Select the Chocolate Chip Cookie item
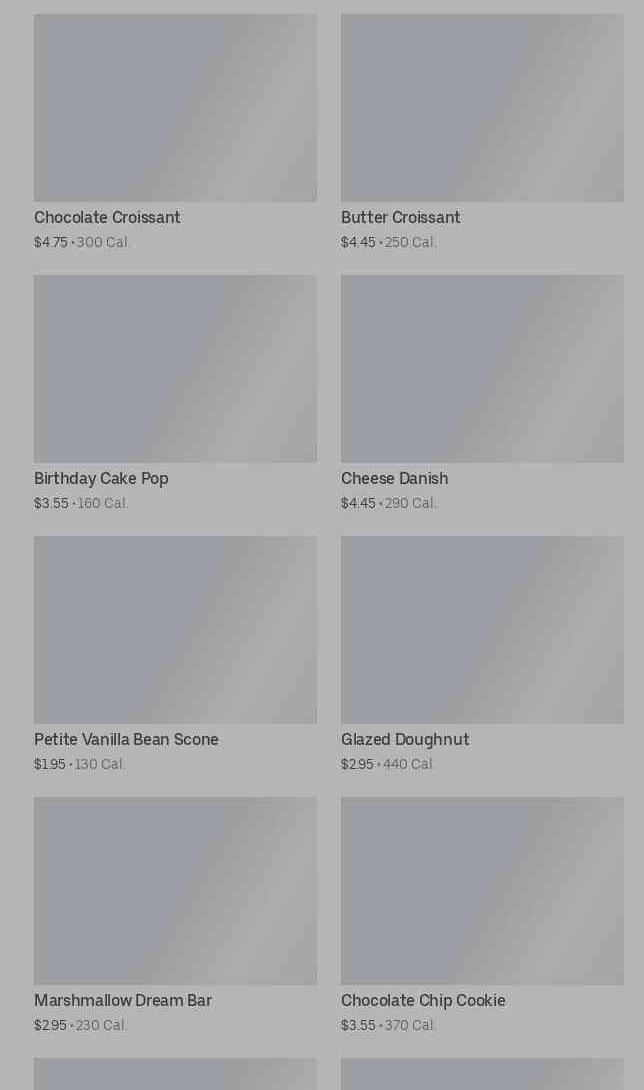The image size is (644, 1090). tap(482, 891)
